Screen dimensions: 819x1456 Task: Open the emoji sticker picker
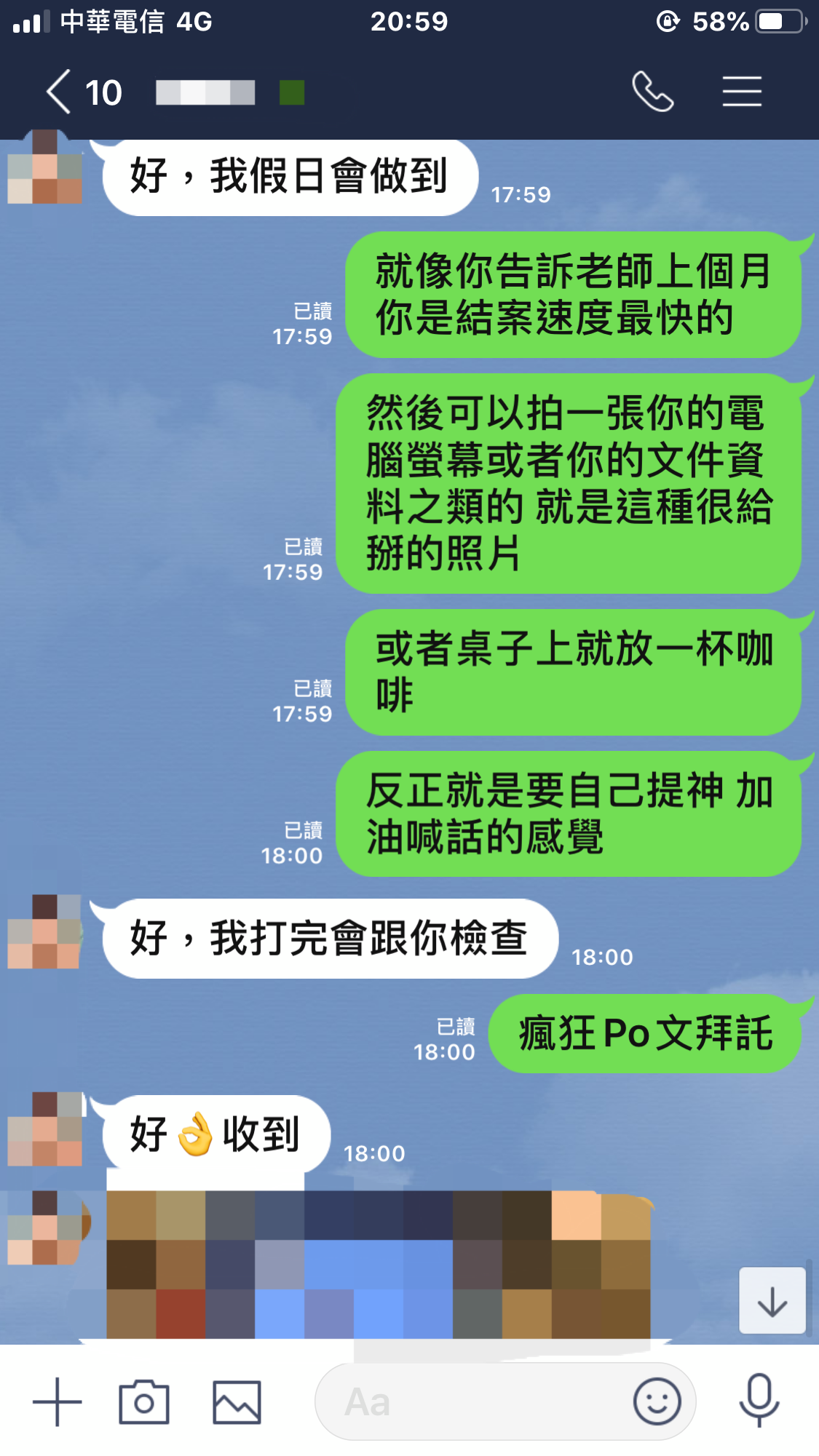[657, 1401]
